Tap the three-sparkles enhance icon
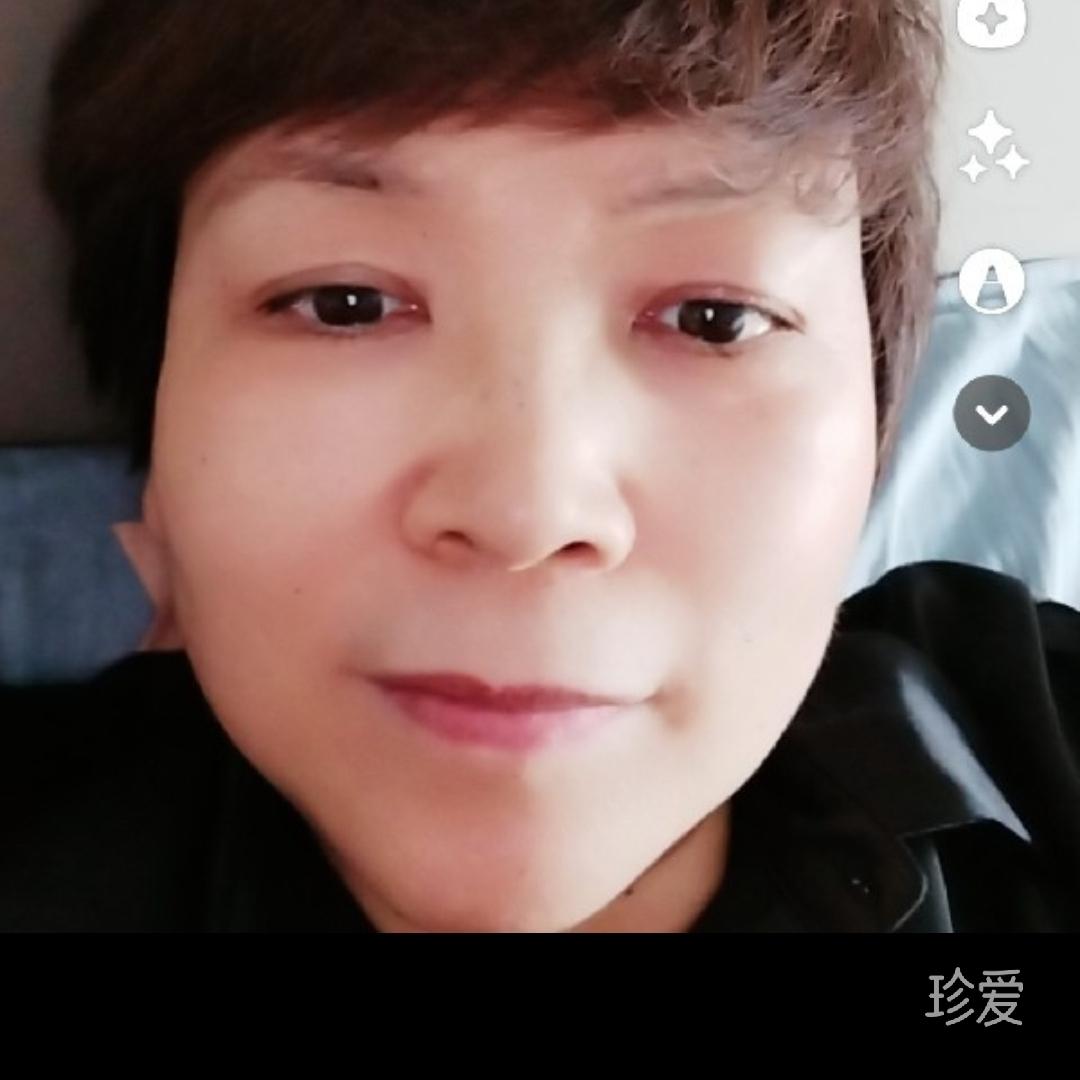The height and width of the screenshot is (1080, 1080). 993,147
